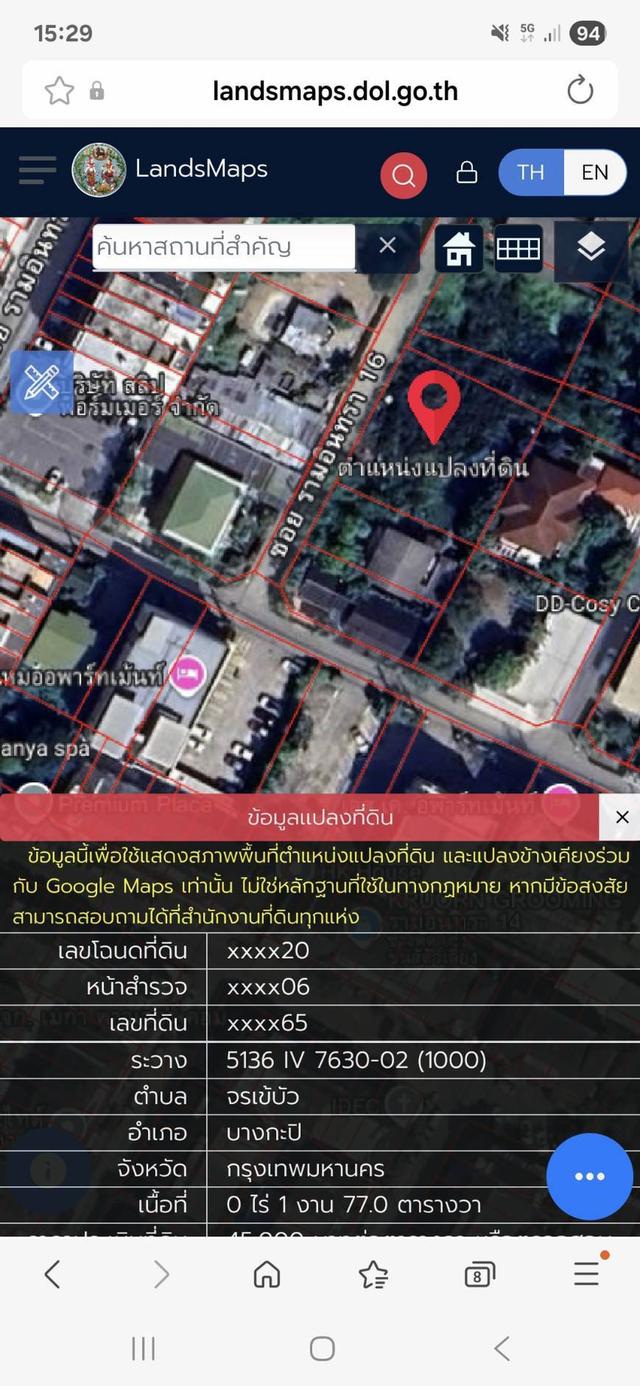This screenshot has height=1386, width=640.
Task: Switch language to TH
Action: 531,172
